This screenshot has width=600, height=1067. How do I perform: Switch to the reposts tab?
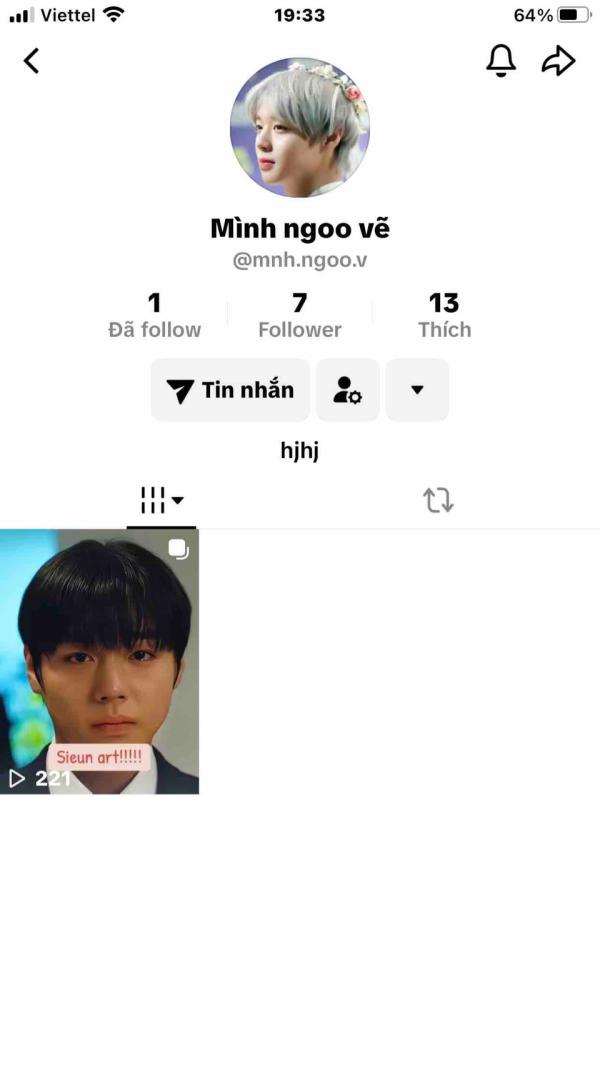click(438, 500)
